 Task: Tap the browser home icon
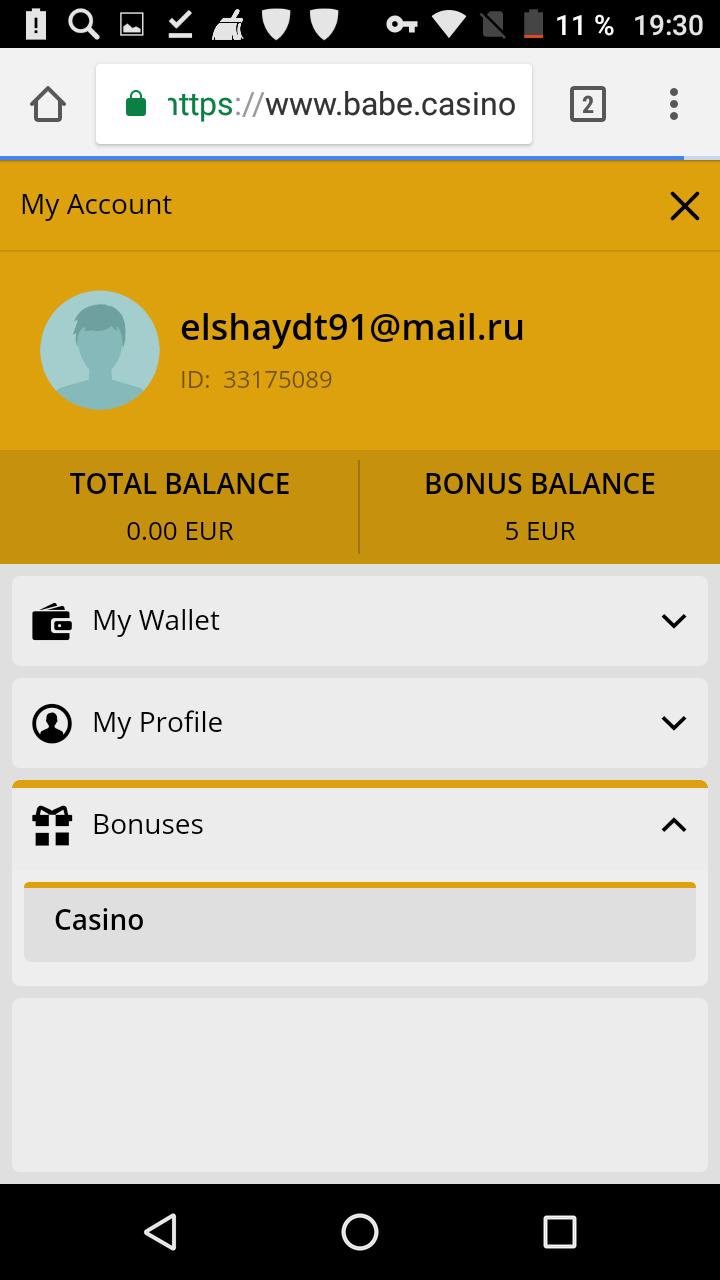[x=48, y=104]
